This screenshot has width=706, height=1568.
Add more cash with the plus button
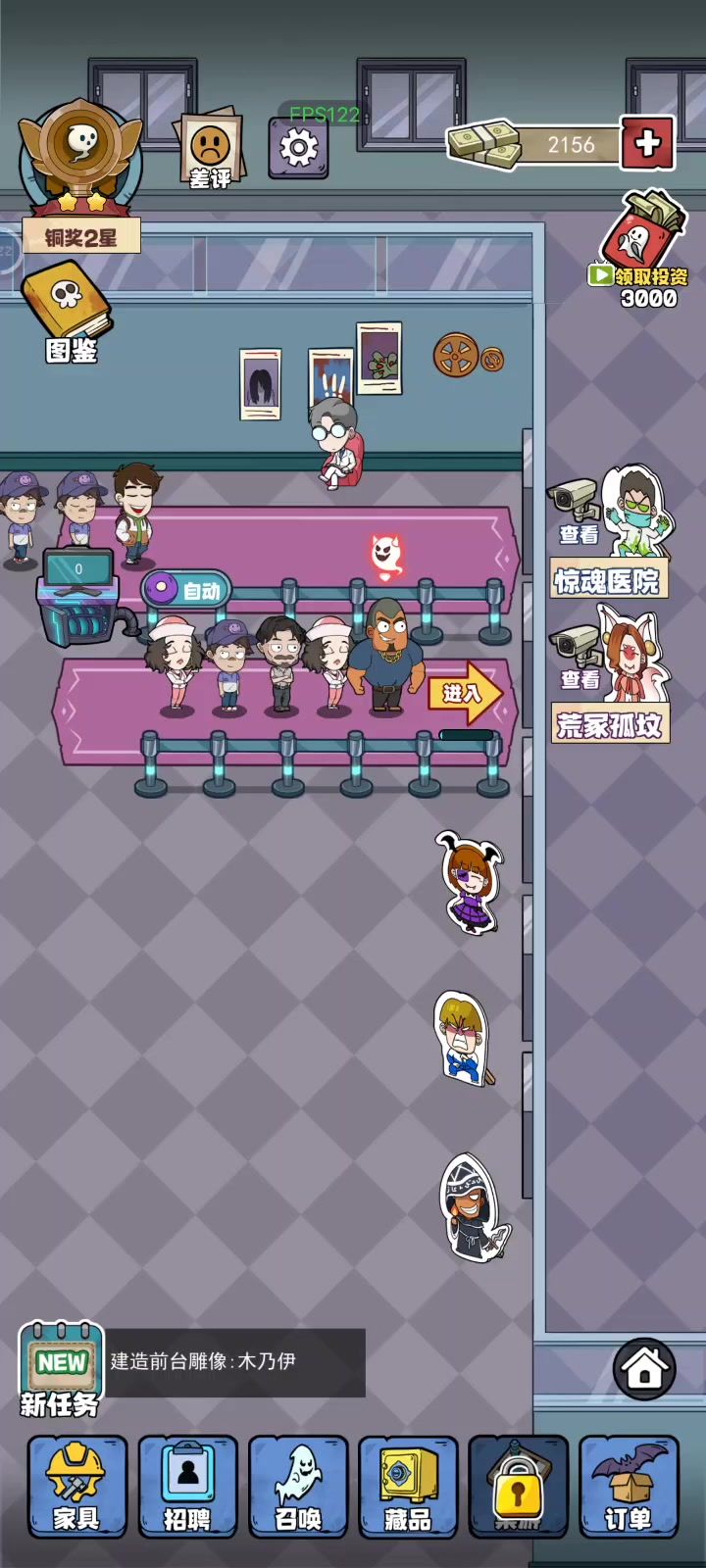point(647,144)
